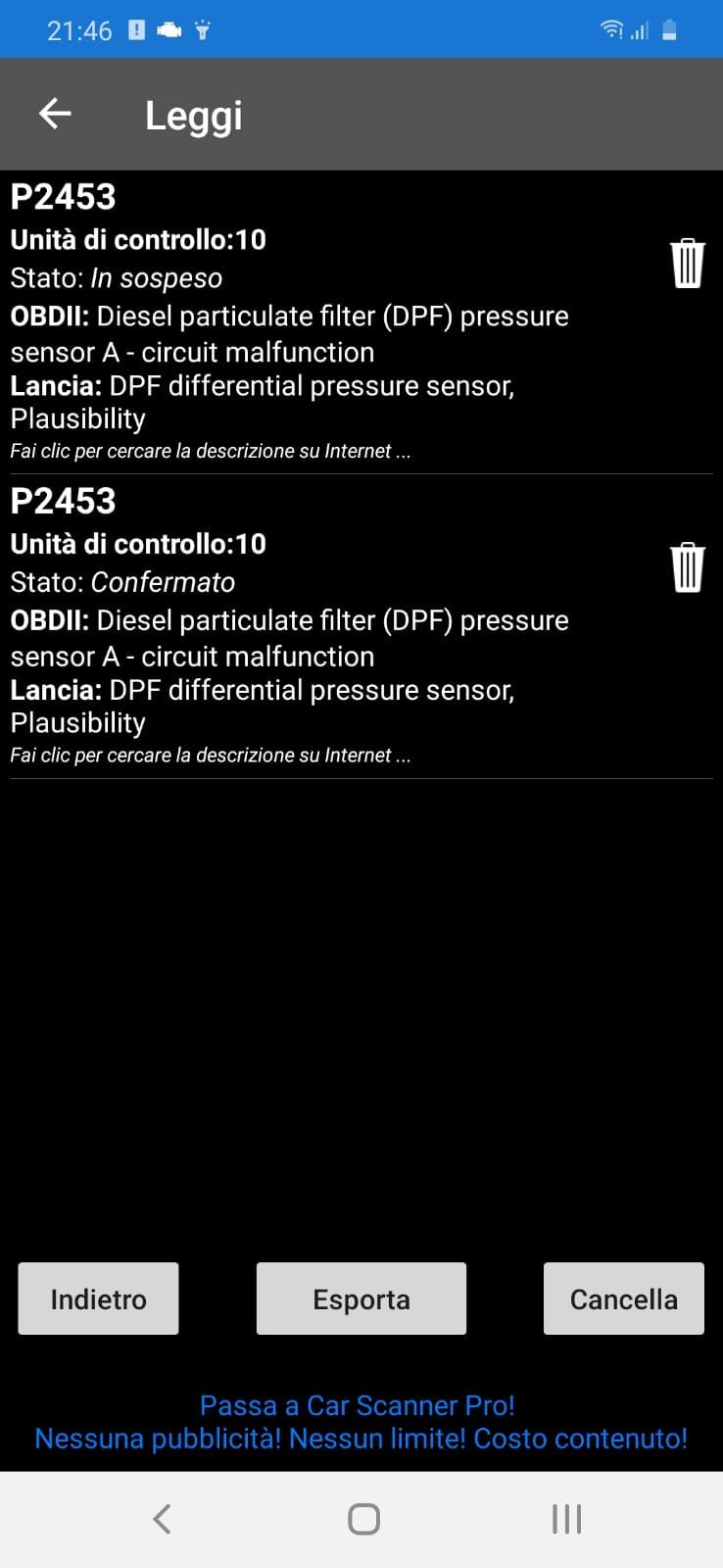
Task: Export trouble codes with Esporta
Action: (361, 1298)
